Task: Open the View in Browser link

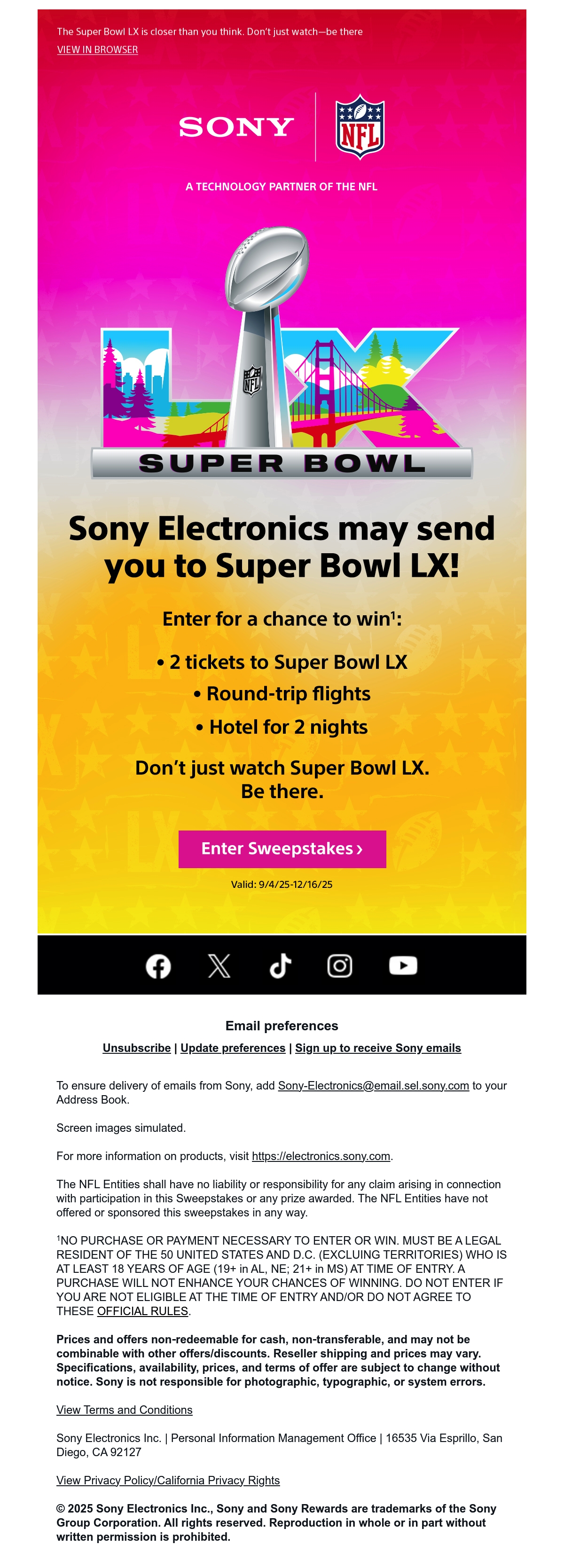Action: tap(97, 49)
